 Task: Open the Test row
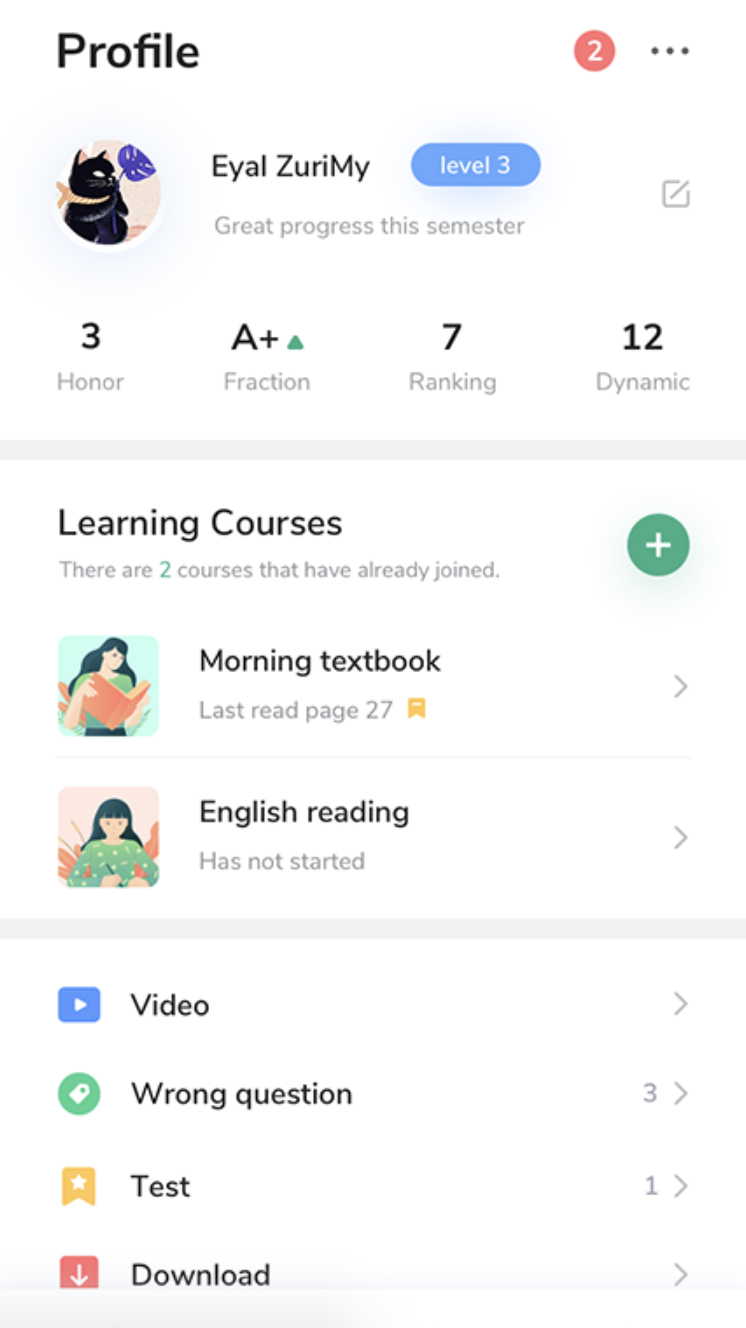(373, 1186)
